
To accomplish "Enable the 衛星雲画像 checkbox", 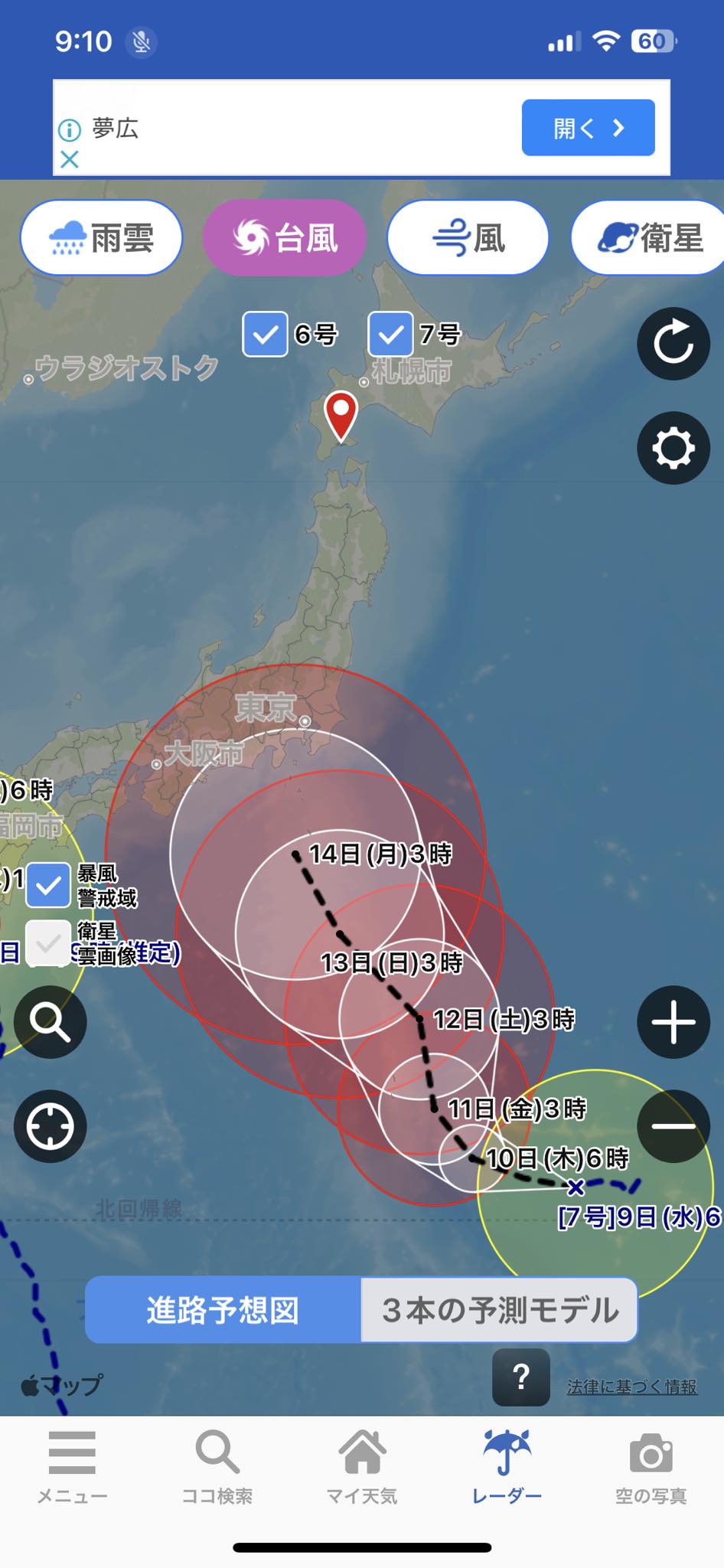I will coord(48,942).
